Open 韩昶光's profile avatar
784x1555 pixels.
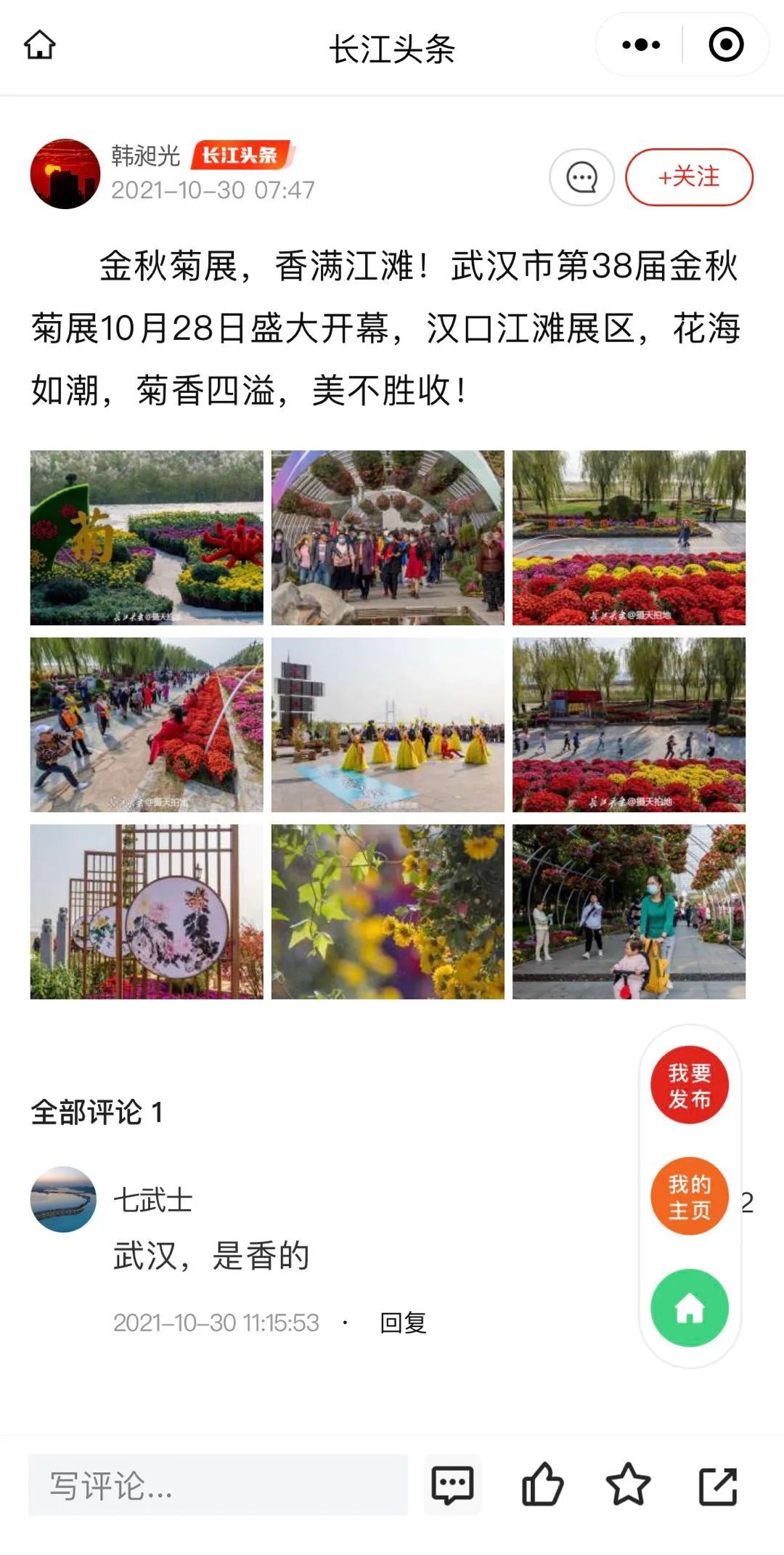click(x=65, y=174)
